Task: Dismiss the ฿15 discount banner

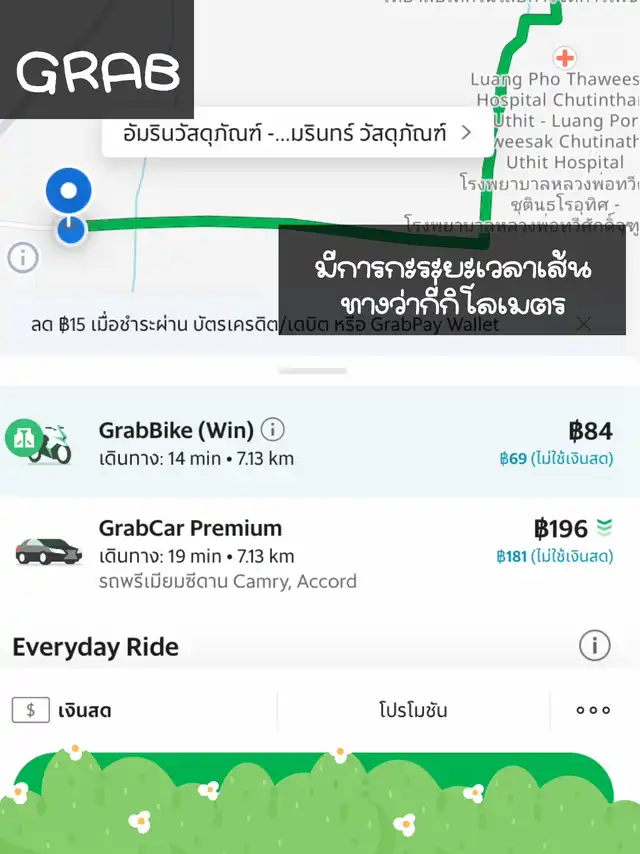Action: pyautogui.click(x=584, y=323)
